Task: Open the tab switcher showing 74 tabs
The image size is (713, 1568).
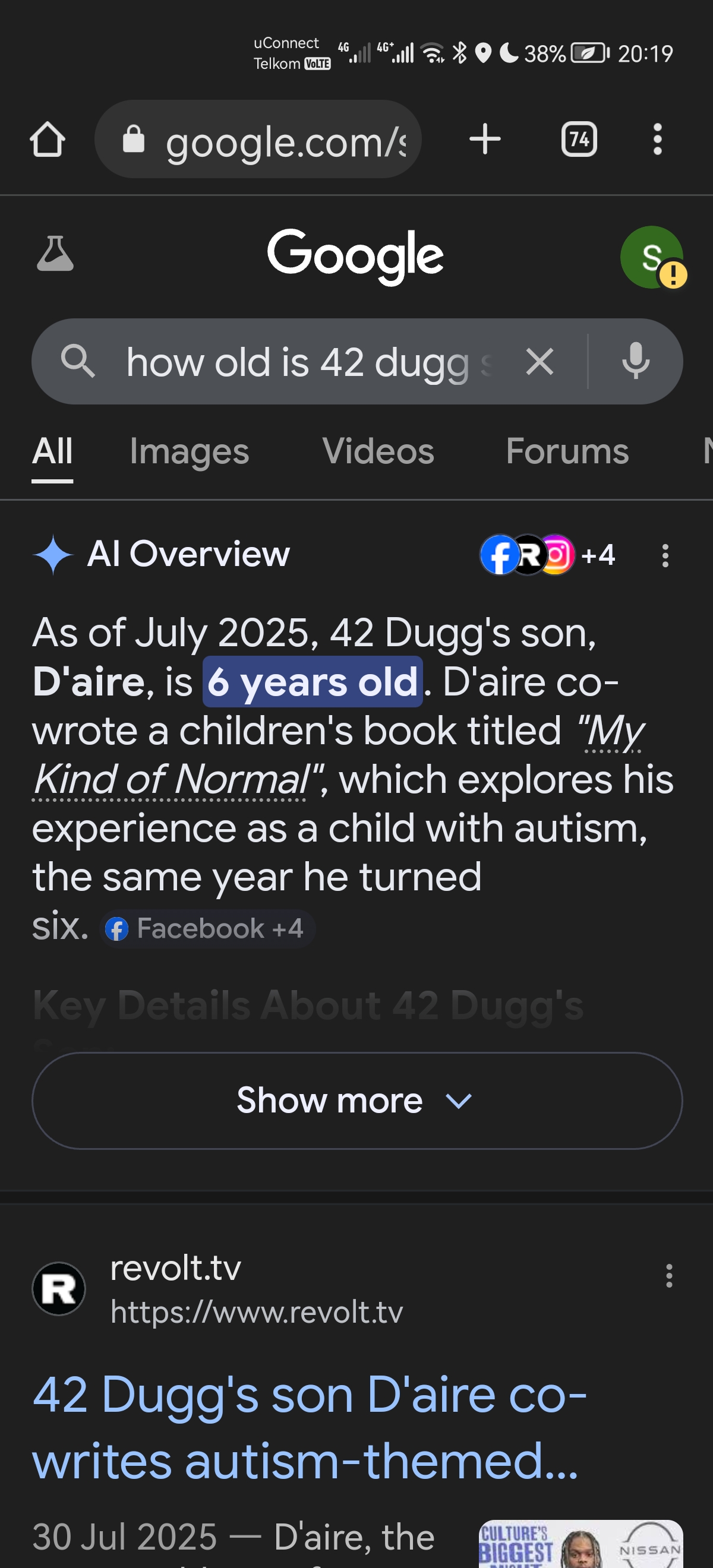Action: coord(579,139)
